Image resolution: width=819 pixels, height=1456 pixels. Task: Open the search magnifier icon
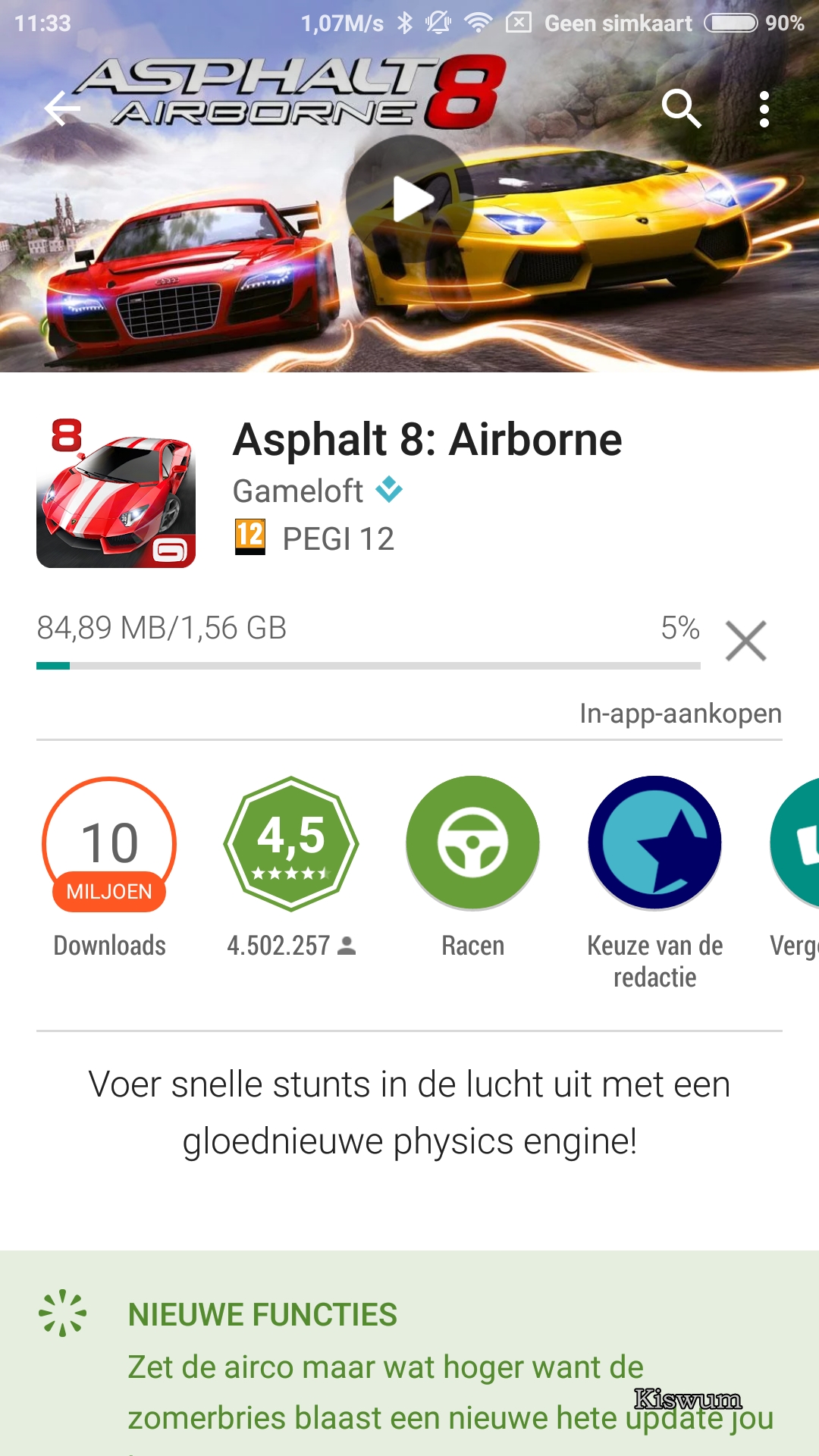pos(681,109)
